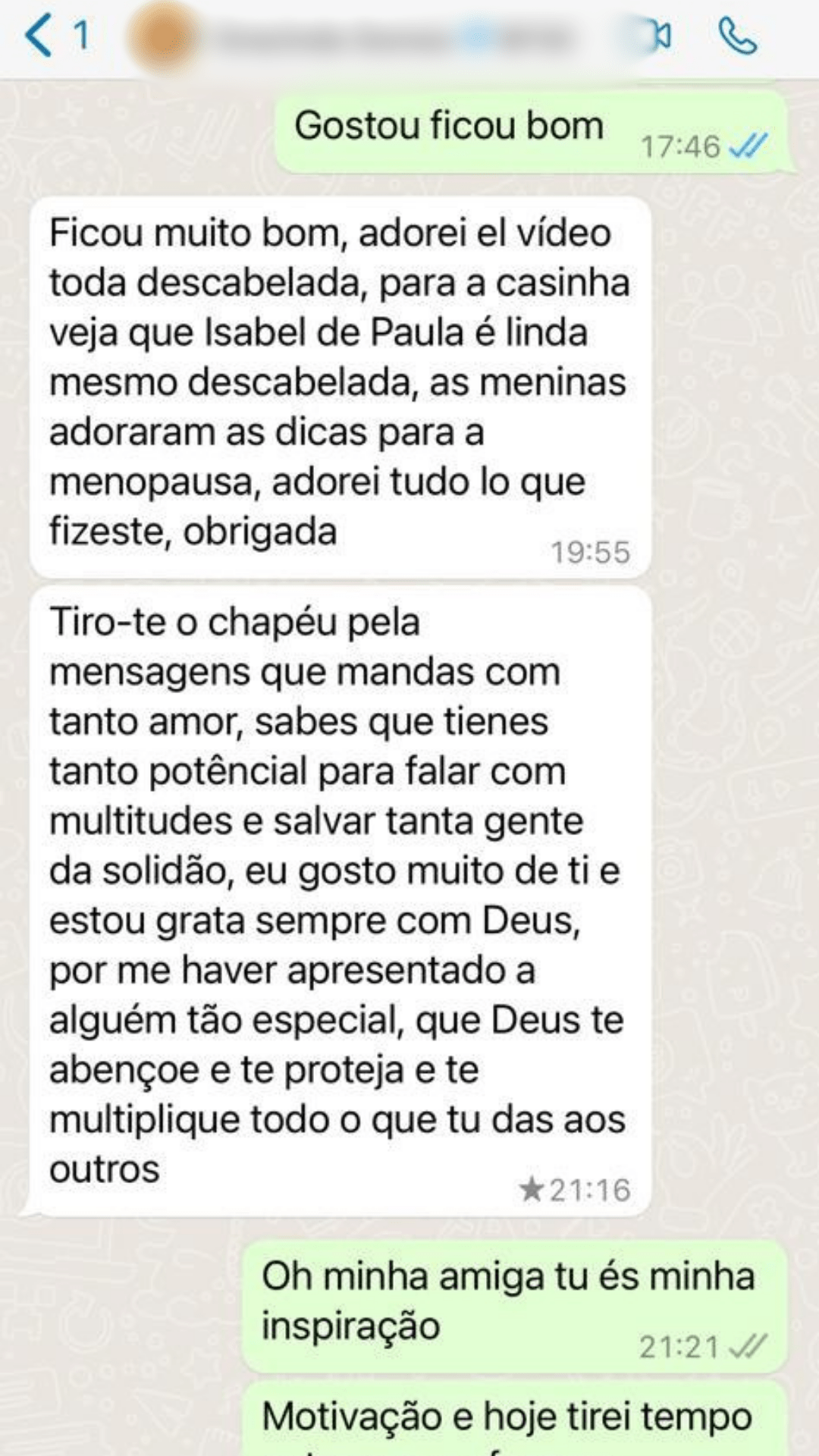Start a voice call
The height and width of the screenshot is (1456, 819).
736,36
